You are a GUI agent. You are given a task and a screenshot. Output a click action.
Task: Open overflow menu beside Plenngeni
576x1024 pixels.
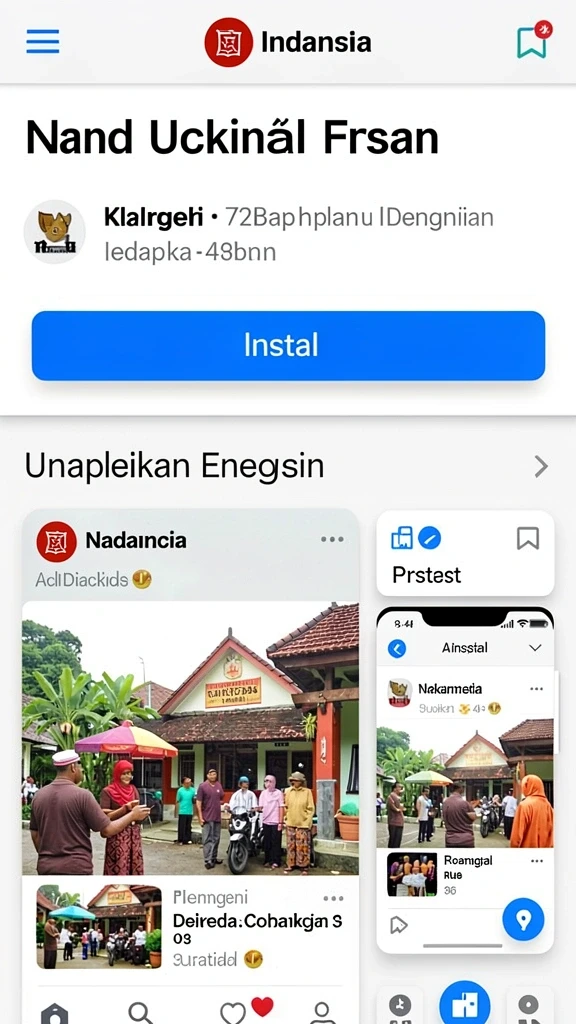333,898
